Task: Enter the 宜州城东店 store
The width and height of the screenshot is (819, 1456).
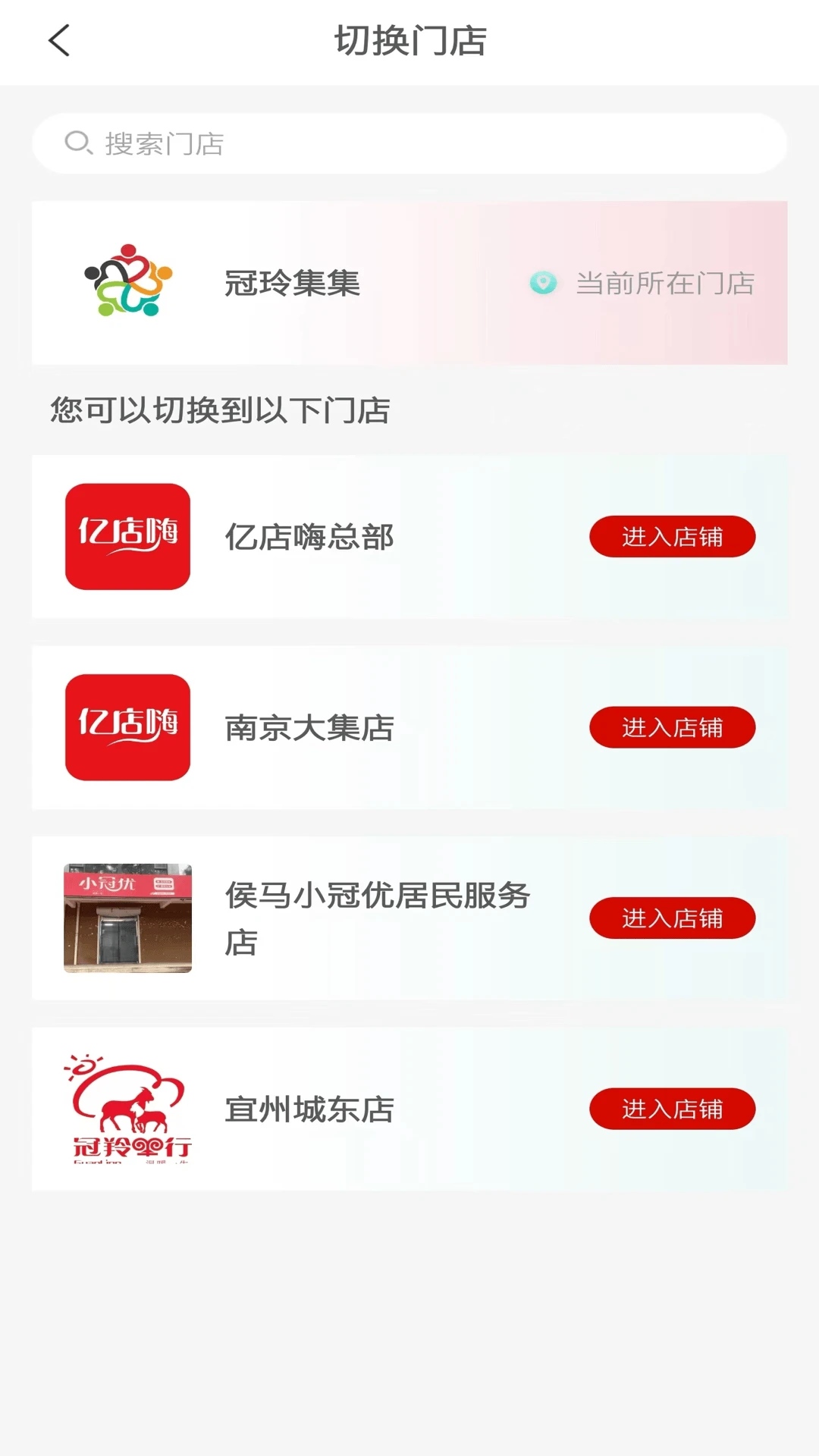Action: 672,1109
